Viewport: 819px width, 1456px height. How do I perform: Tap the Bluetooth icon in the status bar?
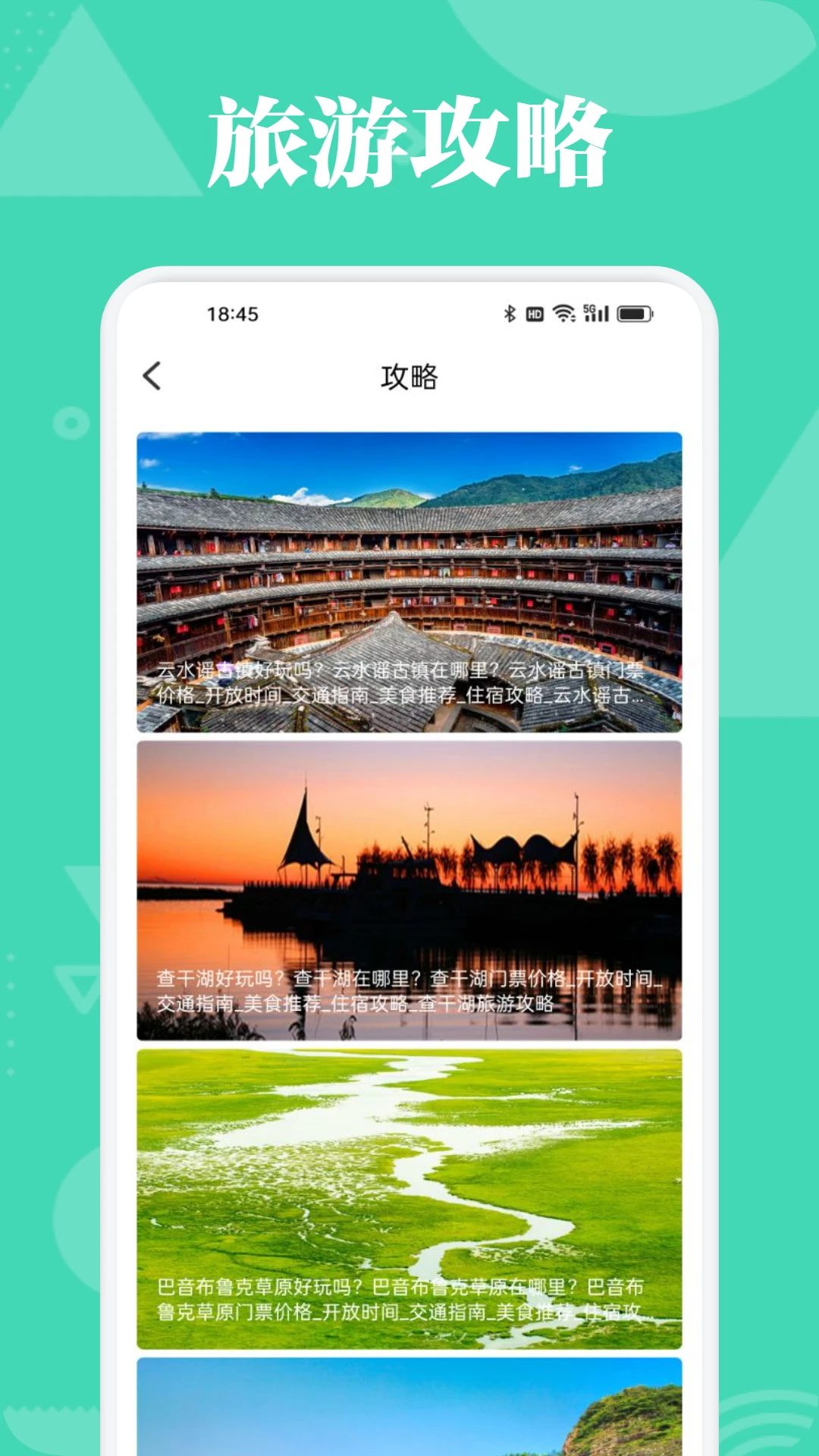[x=510, y=312]
